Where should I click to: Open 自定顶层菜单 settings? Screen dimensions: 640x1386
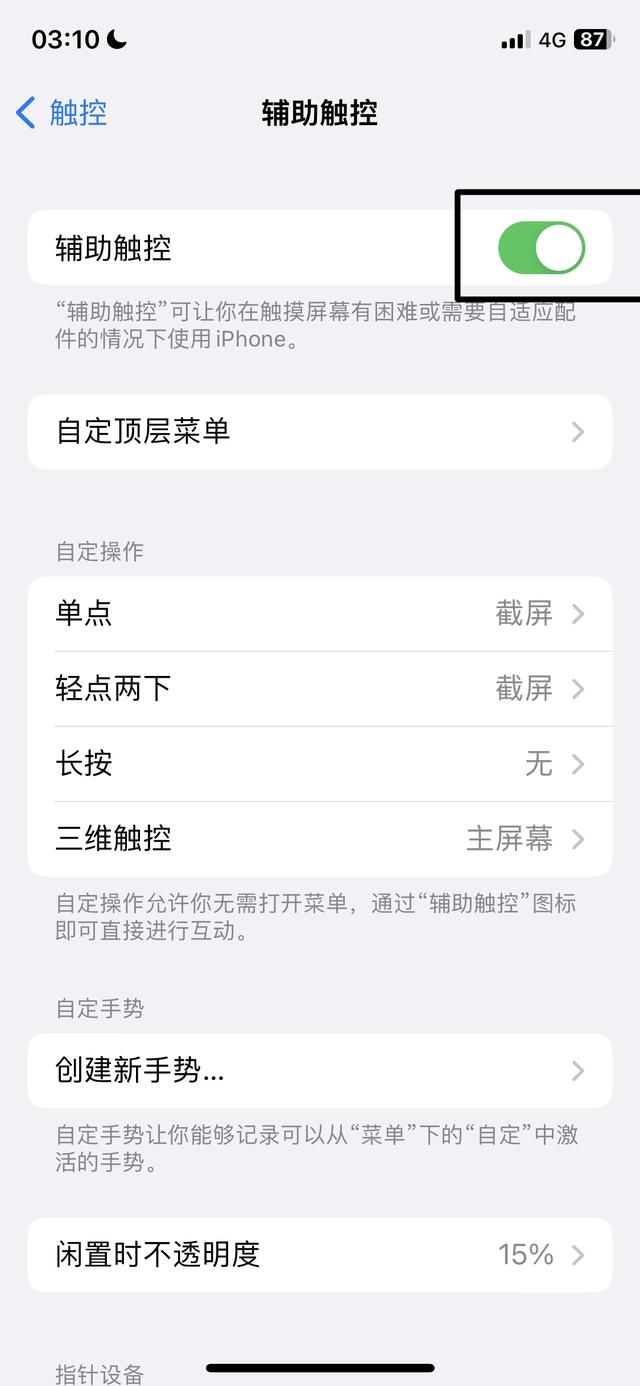pos(320,431)
